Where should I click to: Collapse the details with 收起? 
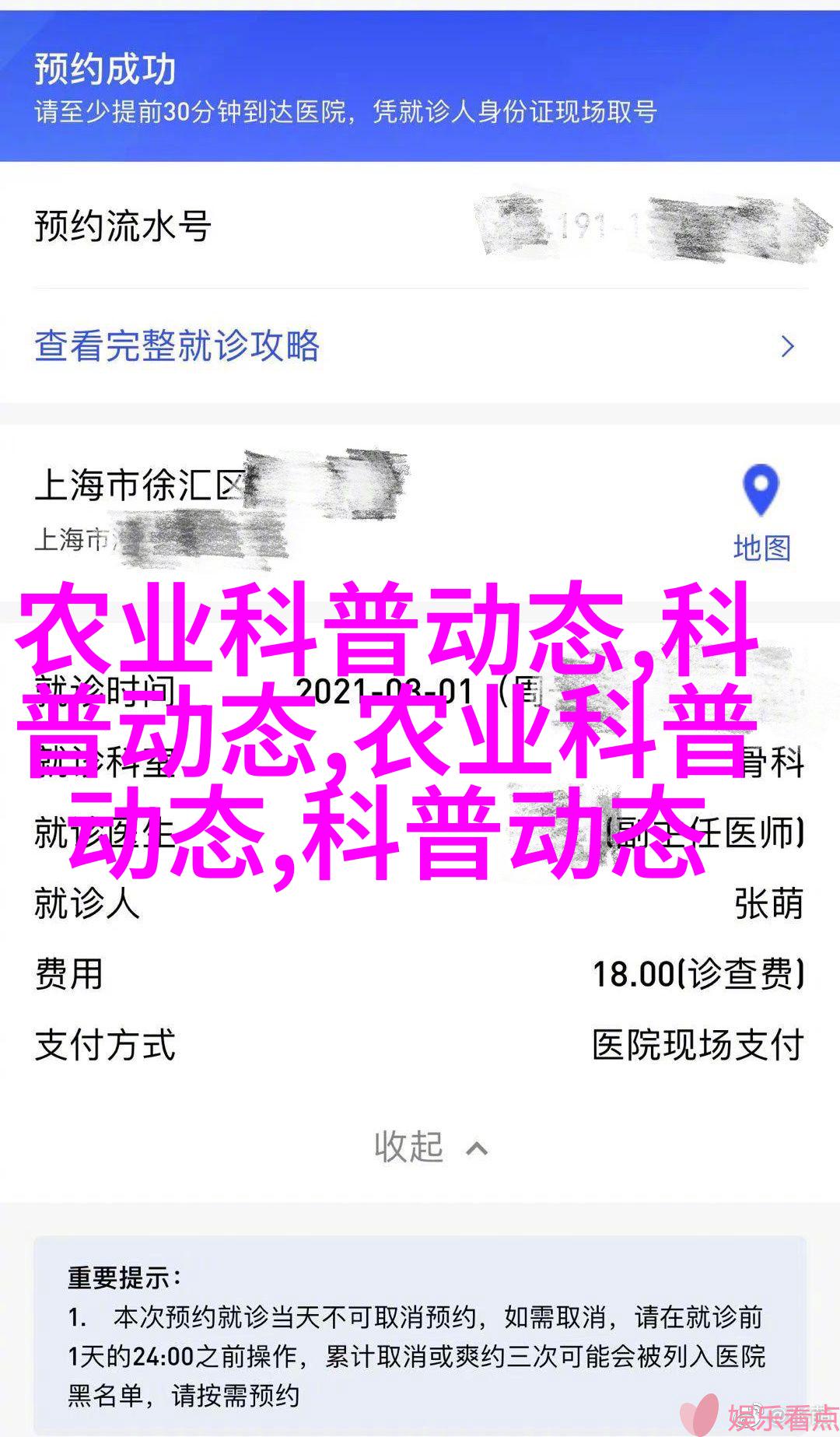(430, 1147)
